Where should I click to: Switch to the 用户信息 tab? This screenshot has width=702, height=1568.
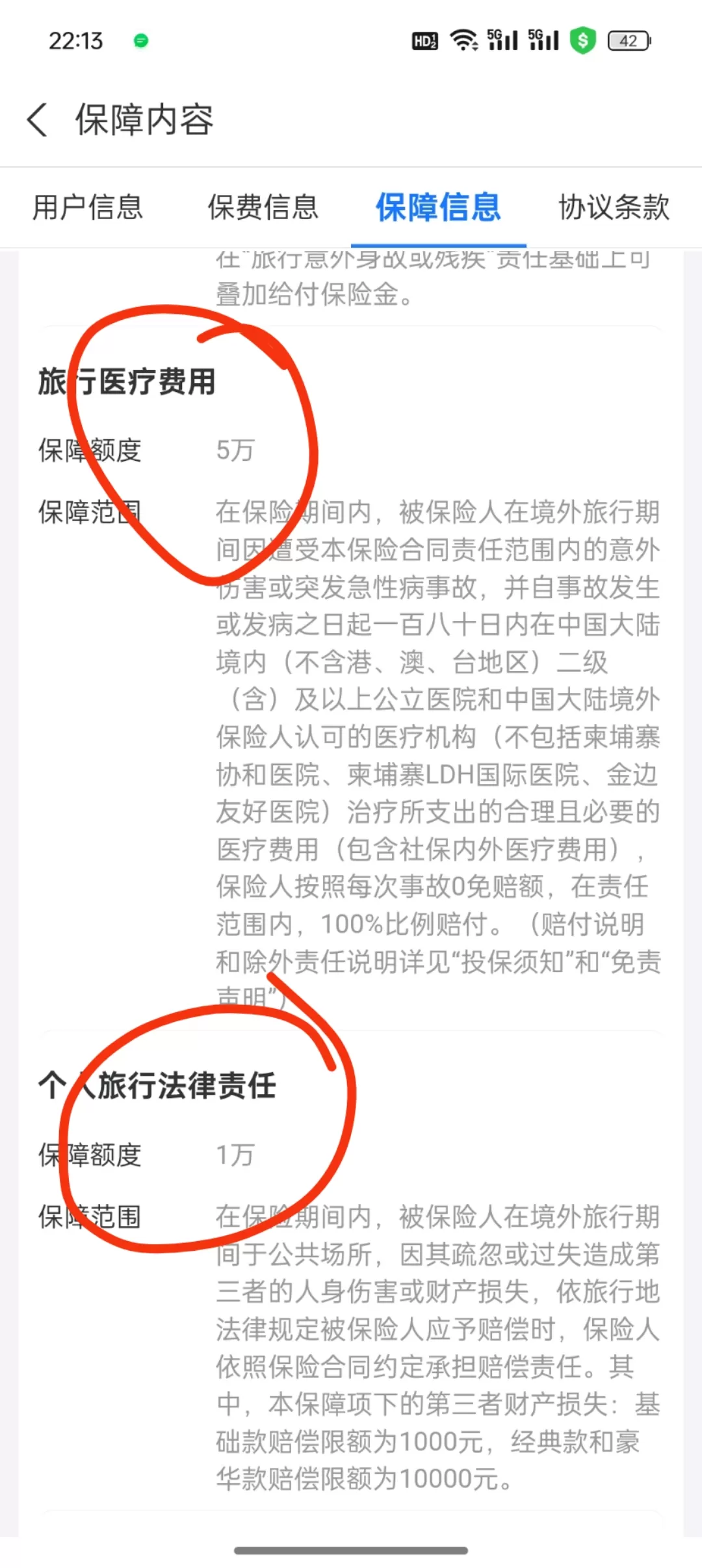pos(89,207)
